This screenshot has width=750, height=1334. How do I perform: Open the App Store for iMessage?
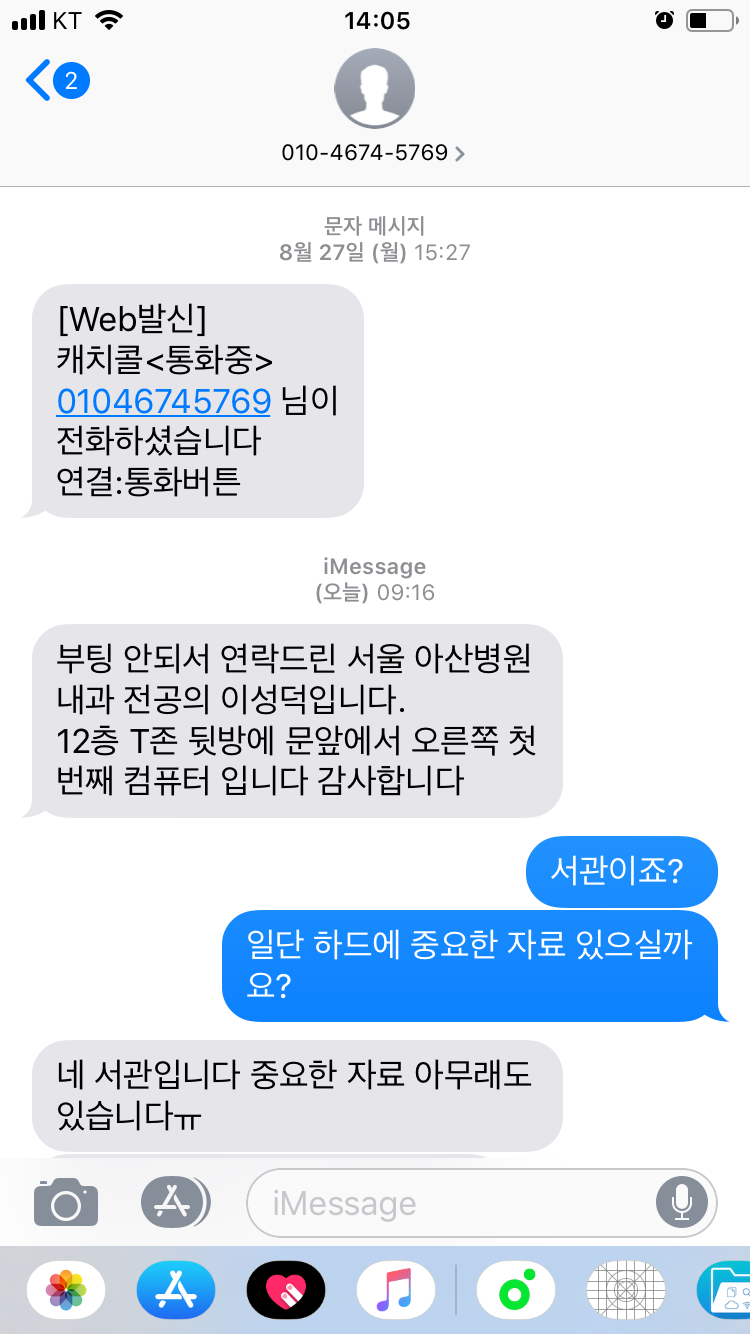(x=176, y=1290)
